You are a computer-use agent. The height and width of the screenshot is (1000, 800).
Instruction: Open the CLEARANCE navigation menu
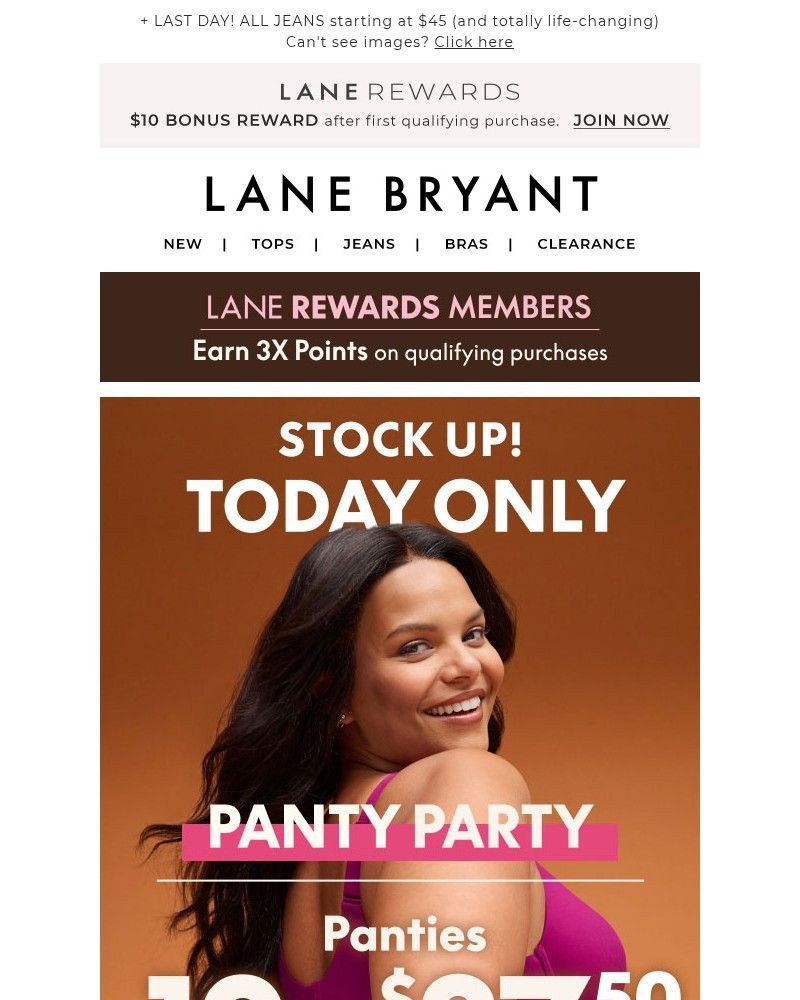(586, 243)
